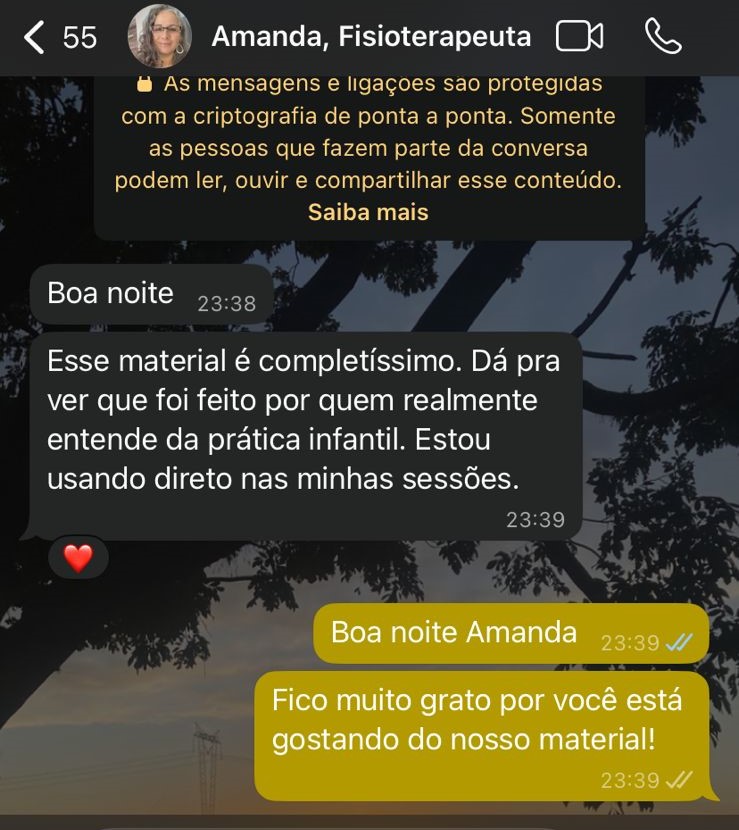View the heart reaction on Amanda's message
Screen dimensions: 739x830
[x=78, y=558]
